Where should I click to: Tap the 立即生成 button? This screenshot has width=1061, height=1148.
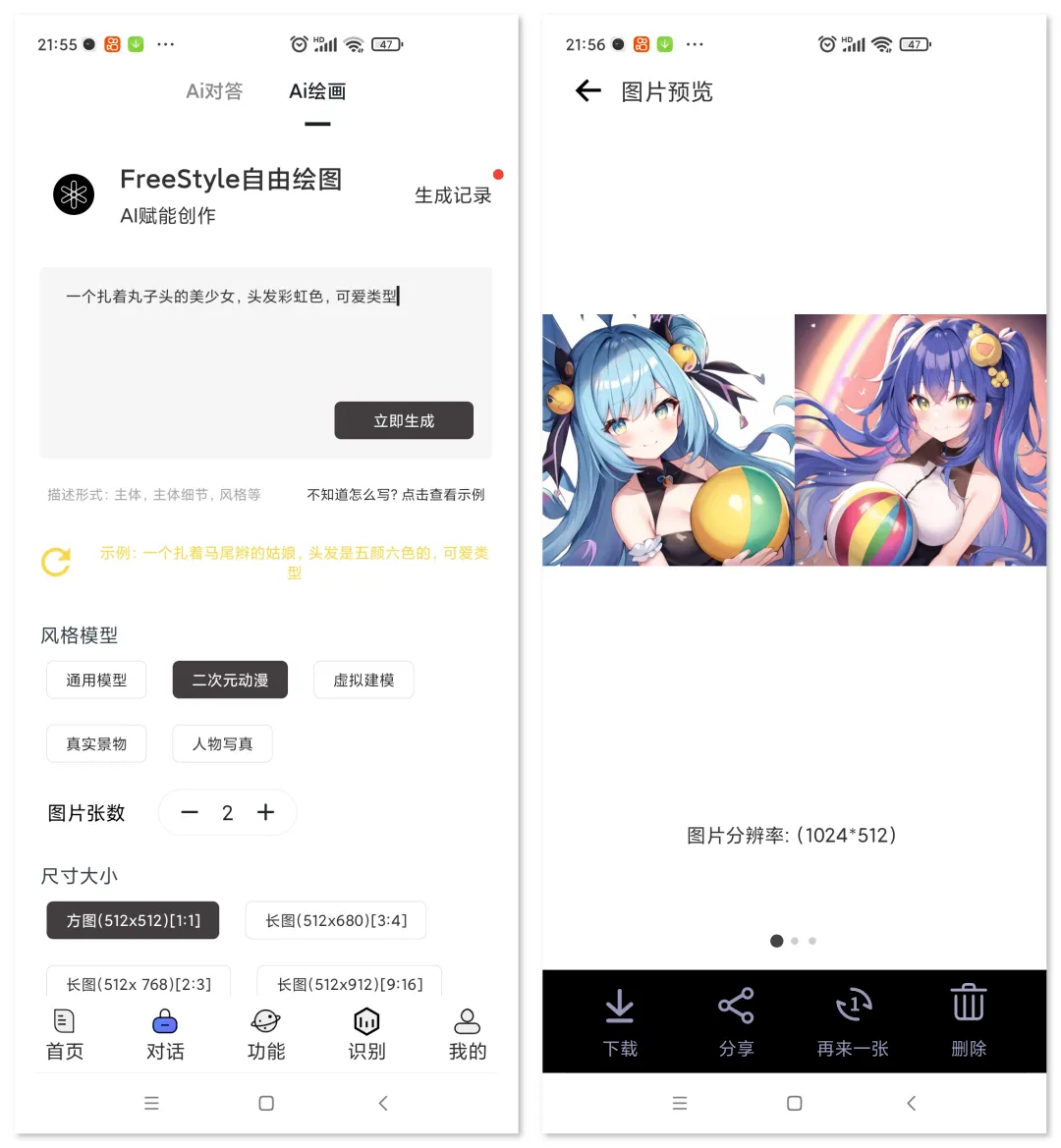pos(404,420)
